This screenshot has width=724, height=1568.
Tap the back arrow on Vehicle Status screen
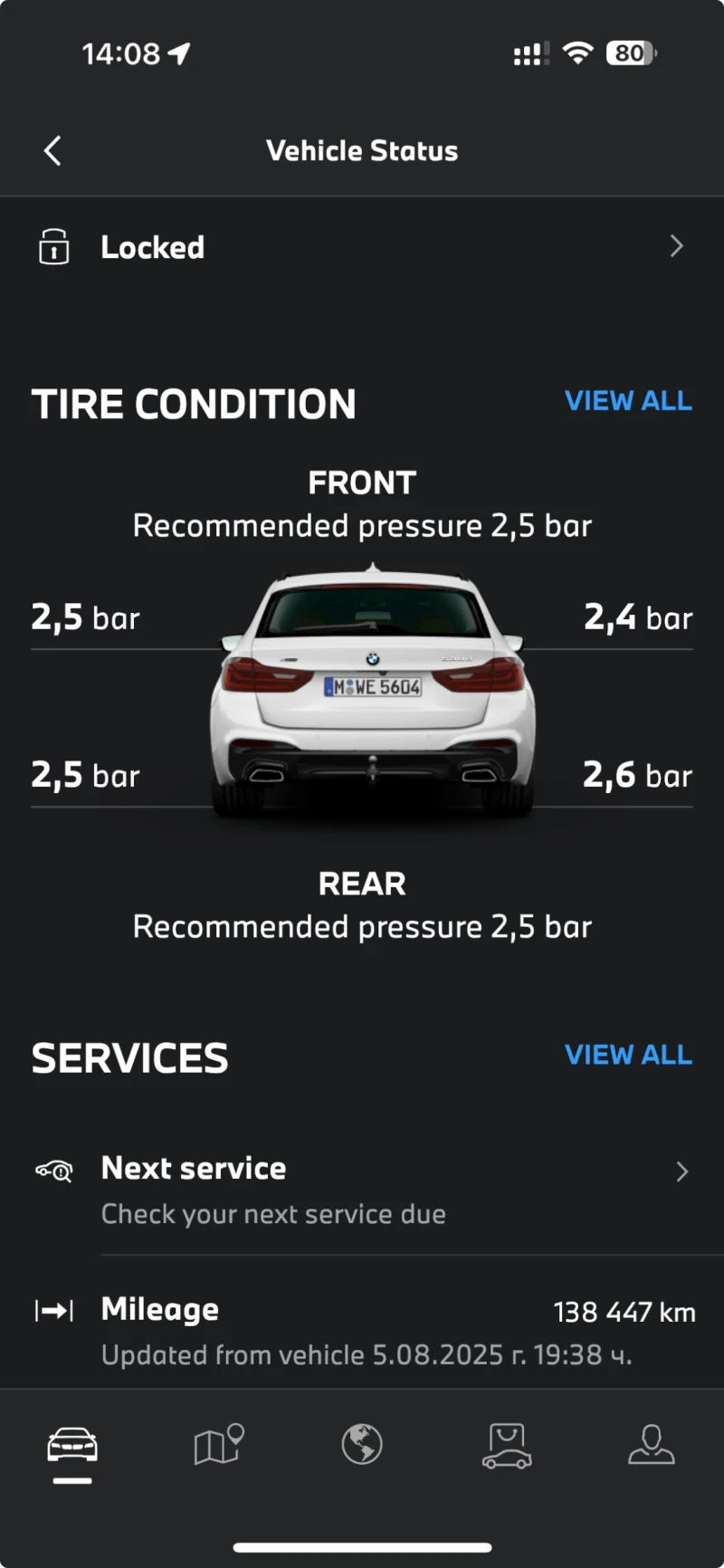(x=52, y=150)
